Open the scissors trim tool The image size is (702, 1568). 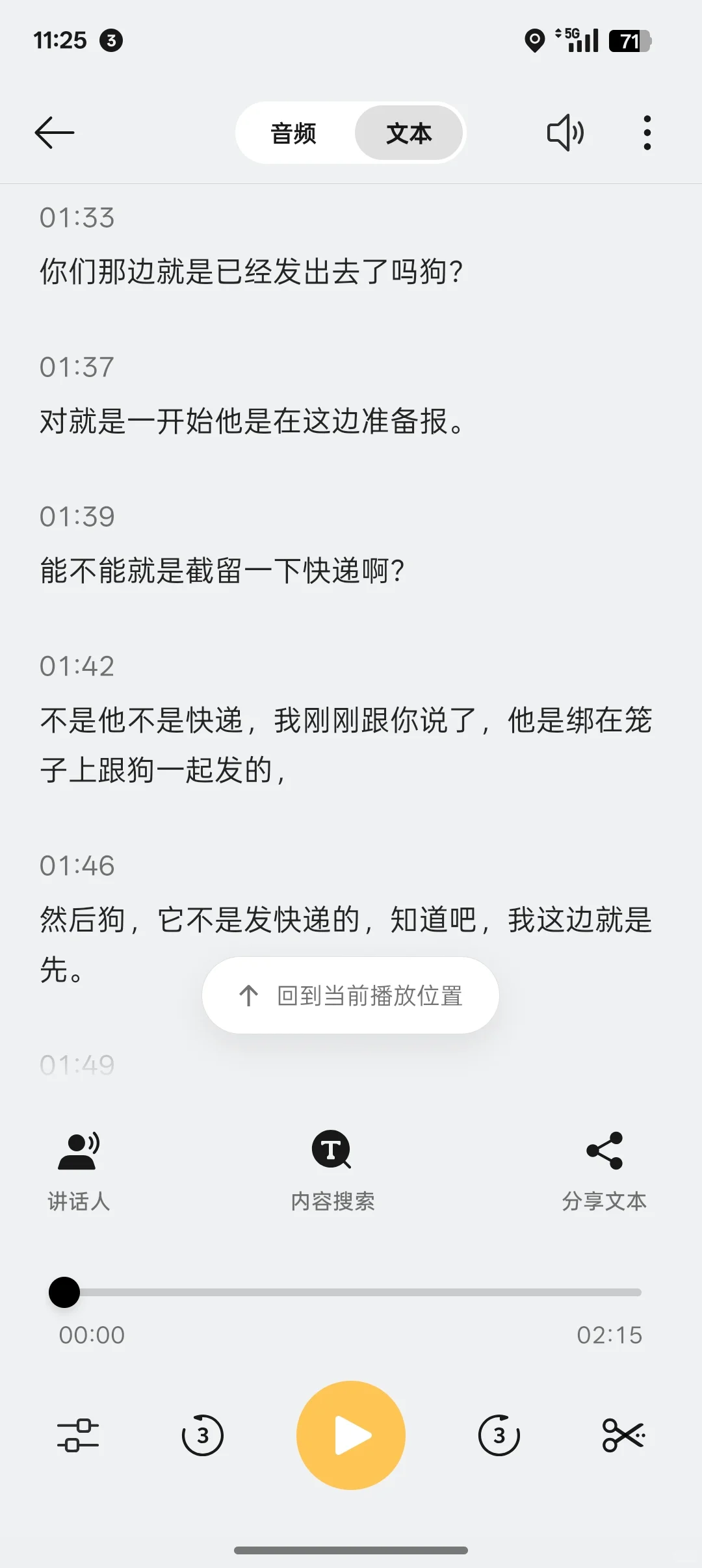coord(624,1435)
